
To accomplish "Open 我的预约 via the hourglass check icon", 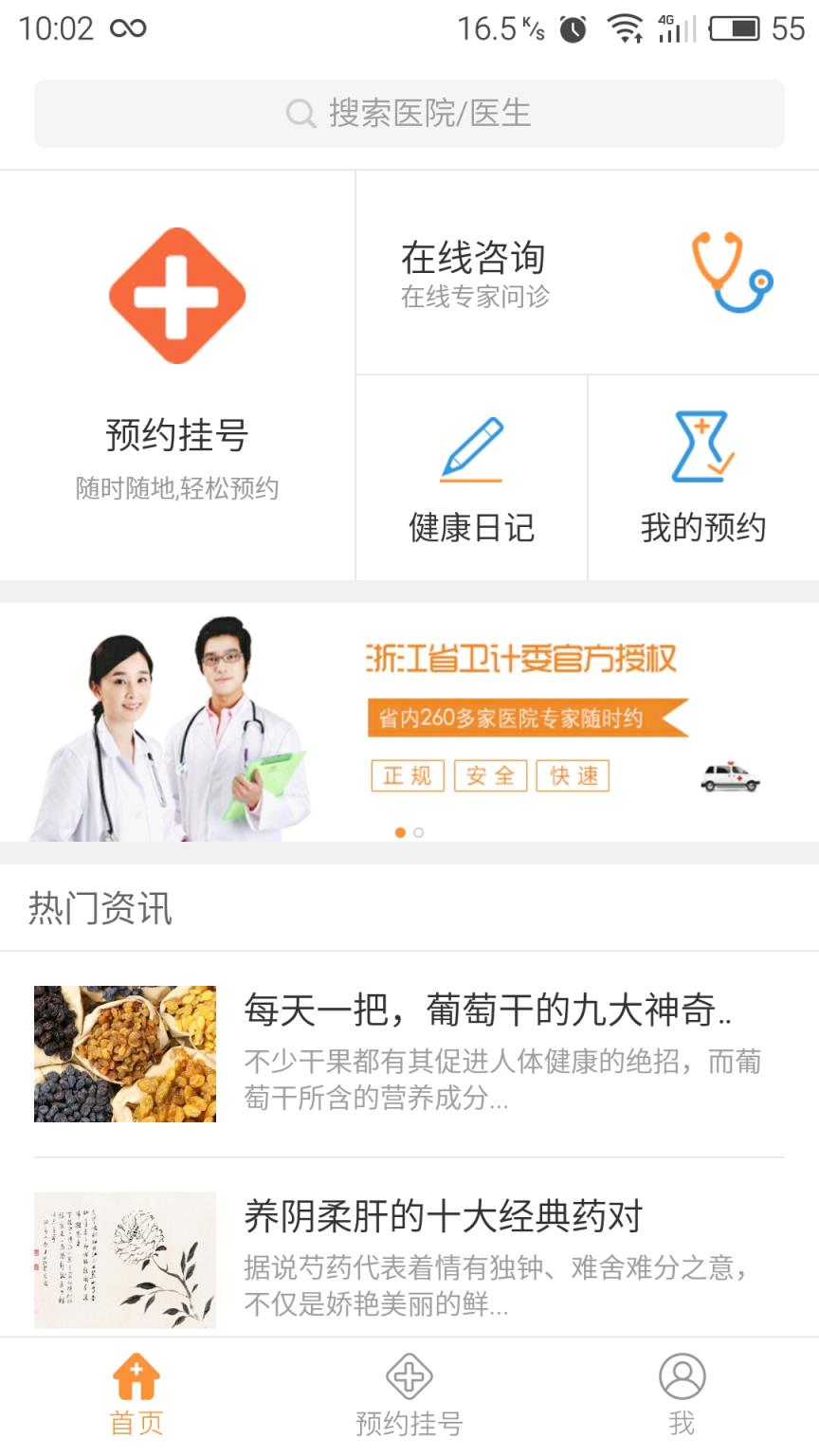I will pyautogui.click(x=701, y=446).
